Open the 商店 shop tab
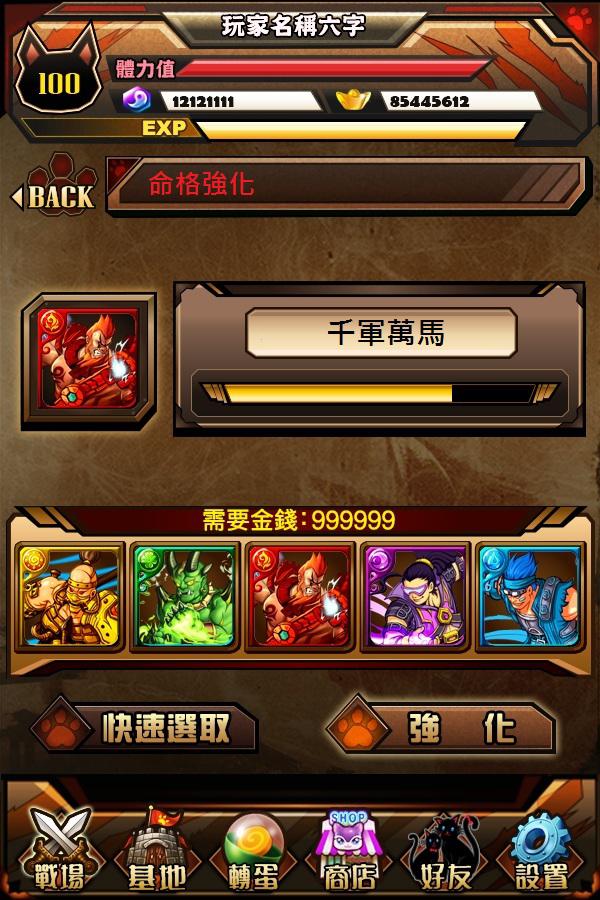This screenshot has height=900, width=600. pyautogui.click(x=348, y=850)
